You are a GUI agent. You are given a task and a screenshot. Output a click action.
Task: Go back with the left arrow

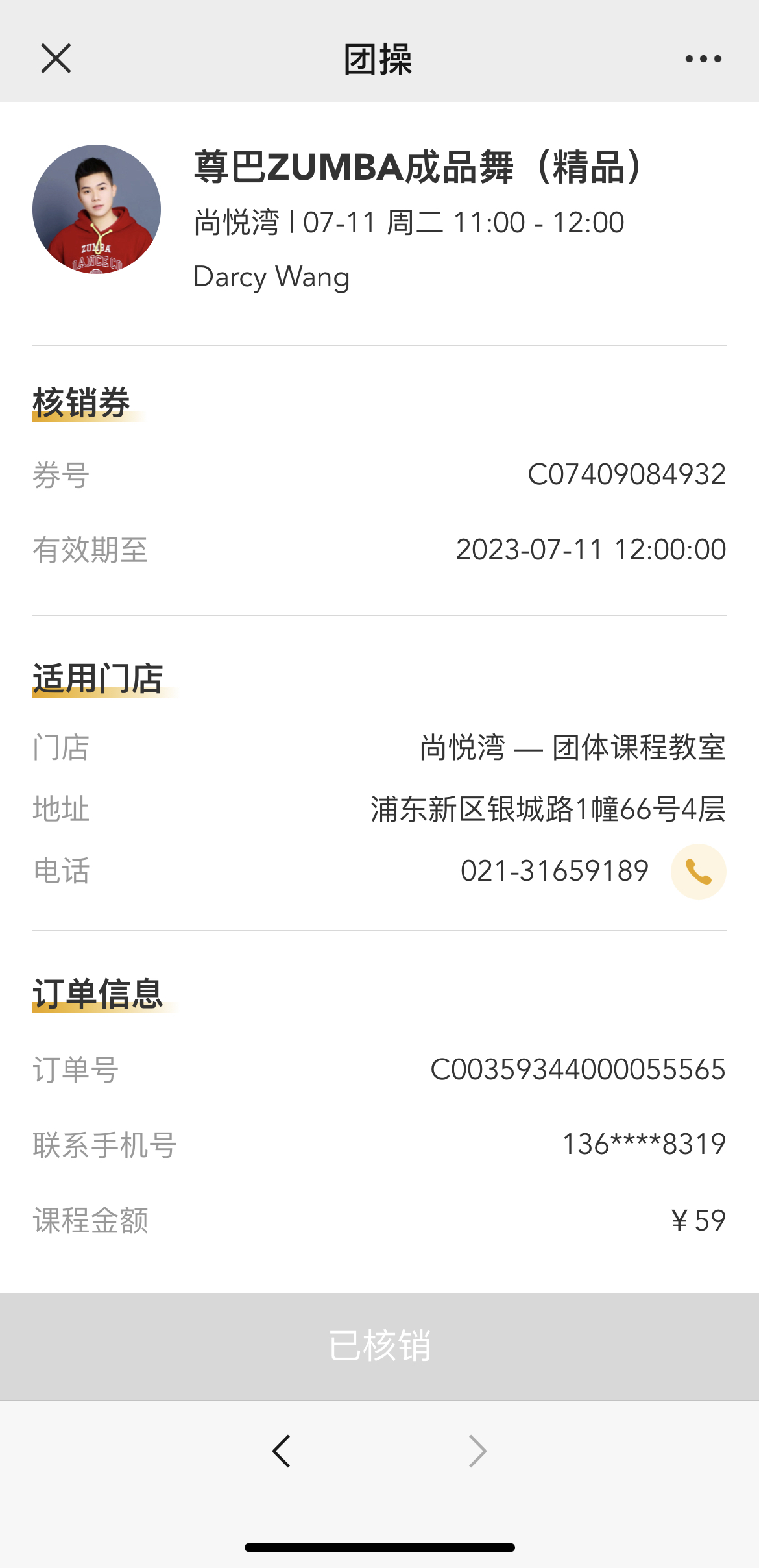[x=282, y=1451]
